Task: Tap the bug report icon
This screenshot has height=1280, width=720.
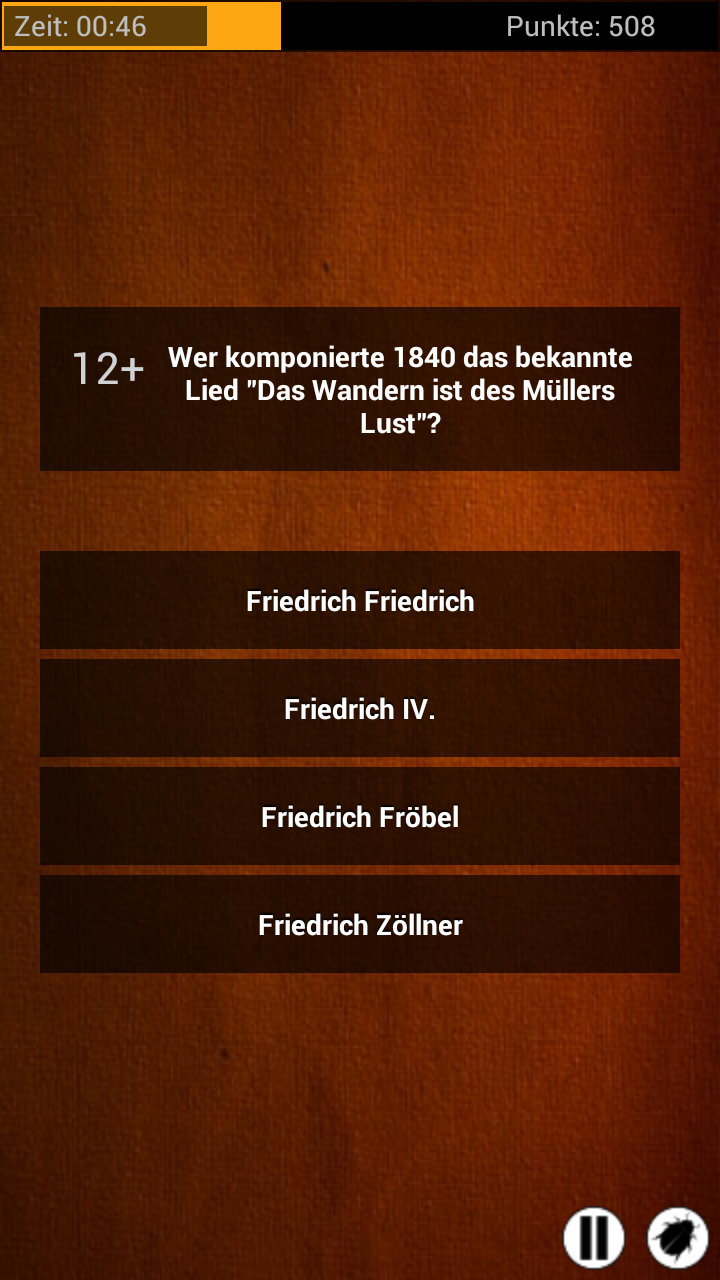Action: 678,1238
